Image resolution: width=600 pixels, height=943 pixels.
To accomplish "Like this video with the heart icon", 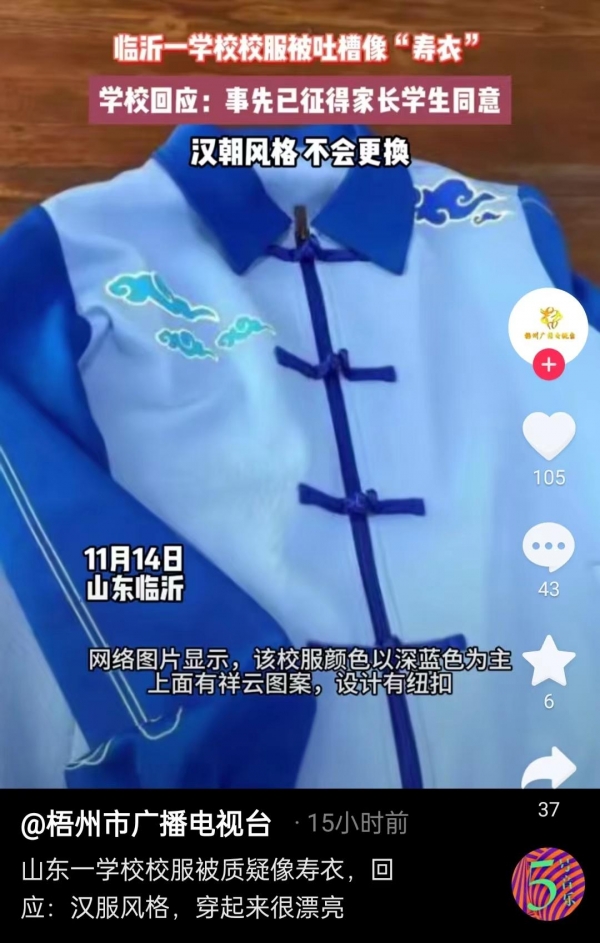I will pos(548,437).
